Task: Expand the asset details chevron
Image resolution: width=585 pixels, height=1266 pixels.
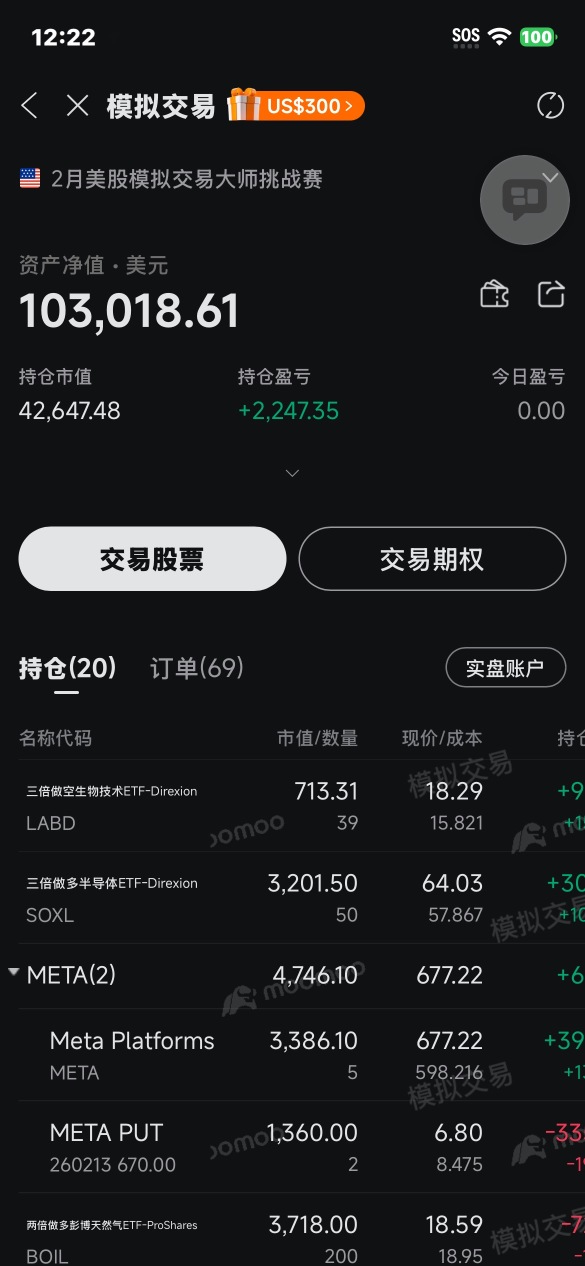Action: [292, 473]
